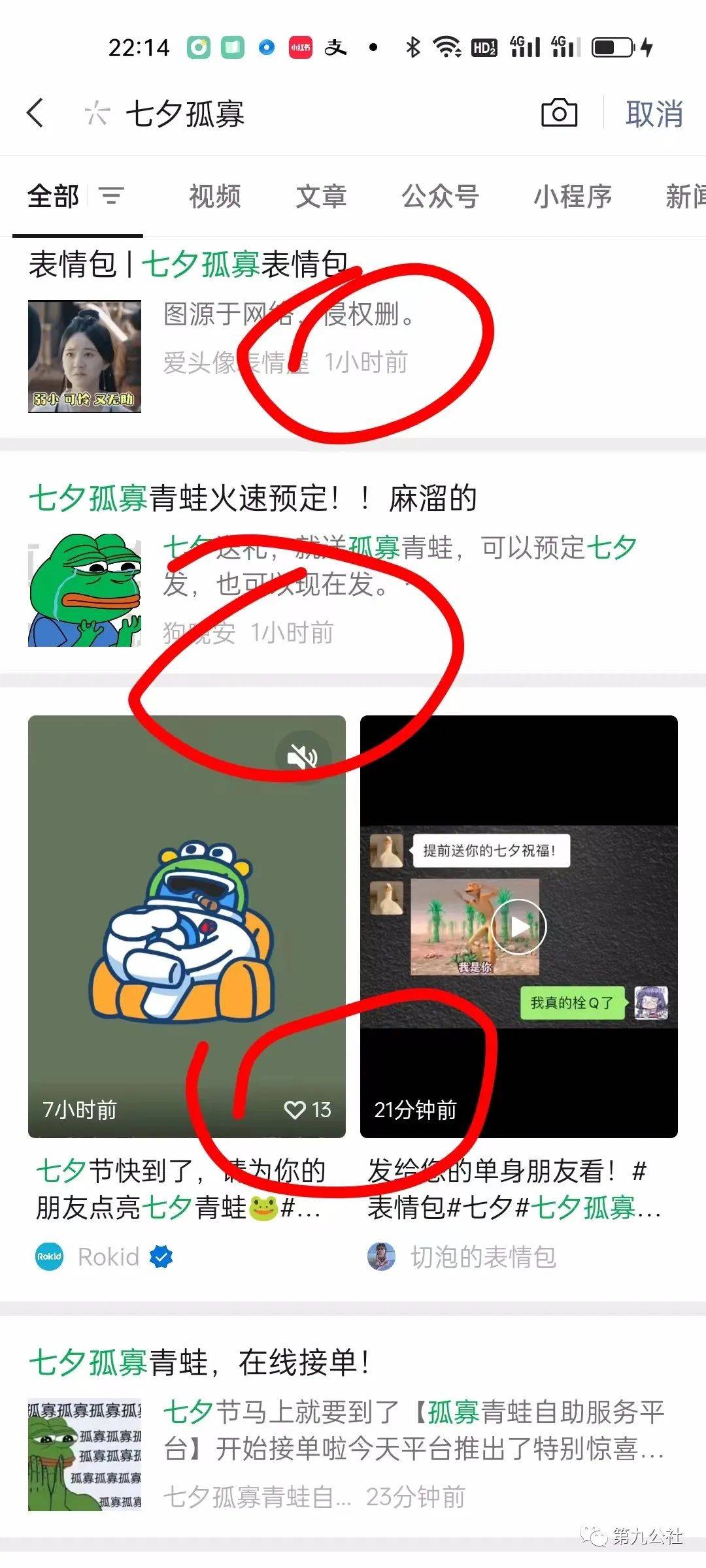Switch to the 文章 tab
The height and width of the screenshot is (1568, 706).
point(321,197)
